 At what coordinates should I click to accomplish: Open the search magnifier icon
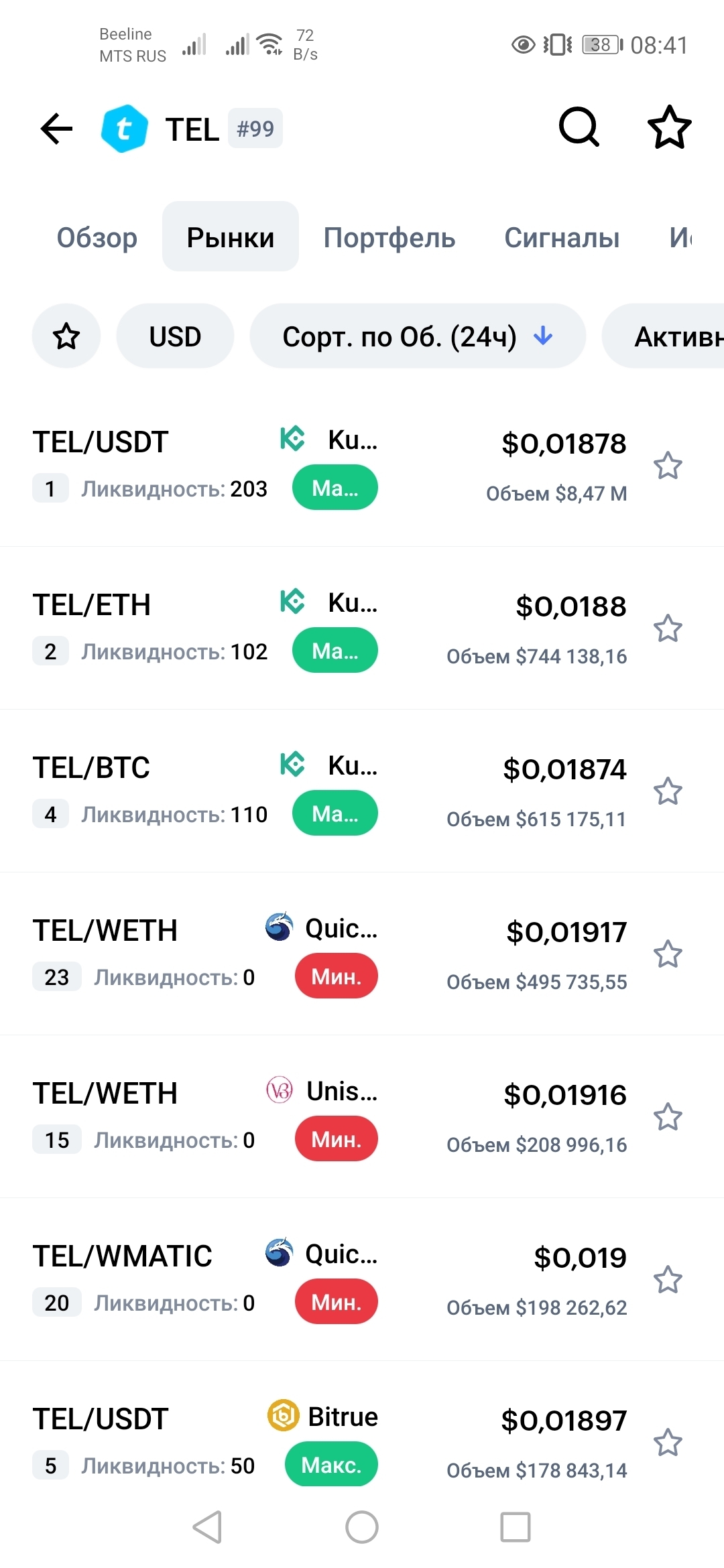[x=579, y=127]
